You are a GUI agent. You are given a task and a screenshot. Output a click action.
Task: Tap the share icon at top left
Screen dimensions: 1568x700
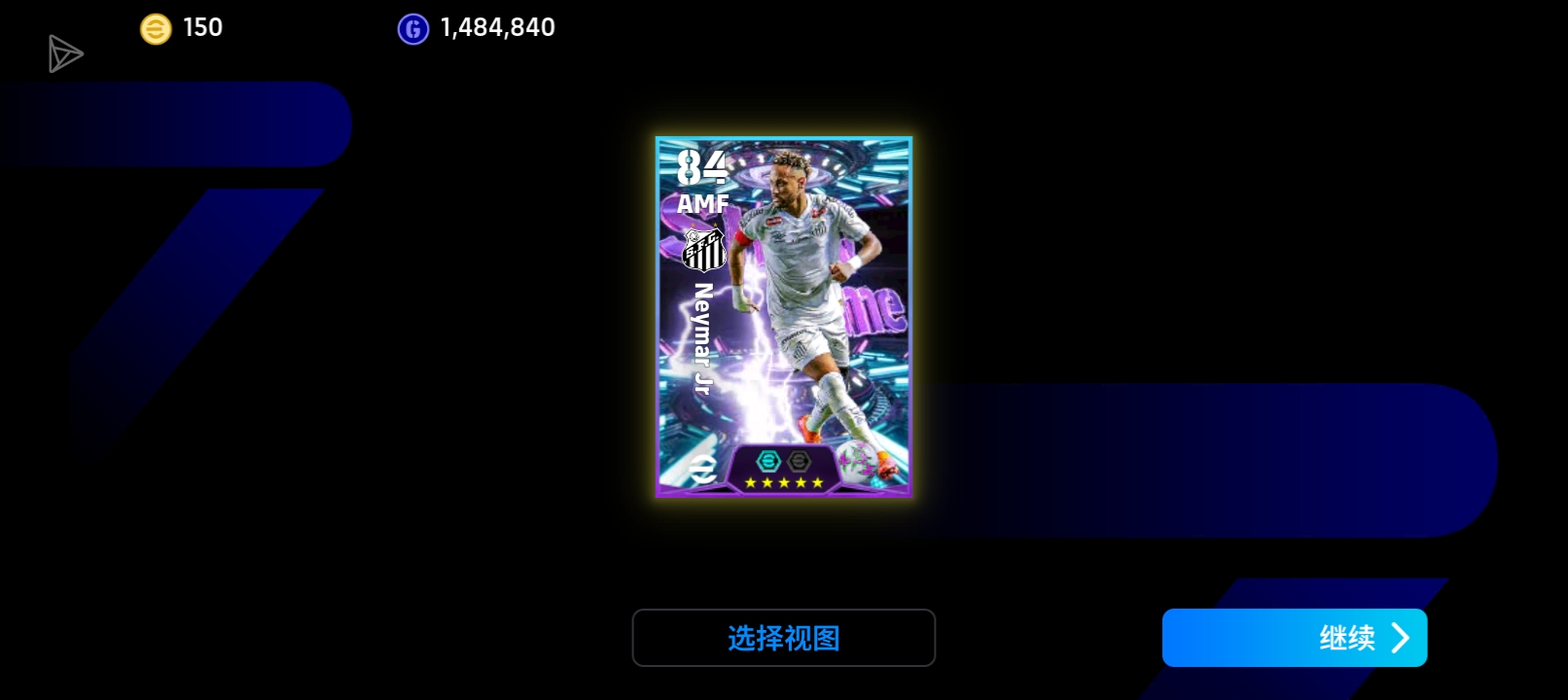click(64, 54)
